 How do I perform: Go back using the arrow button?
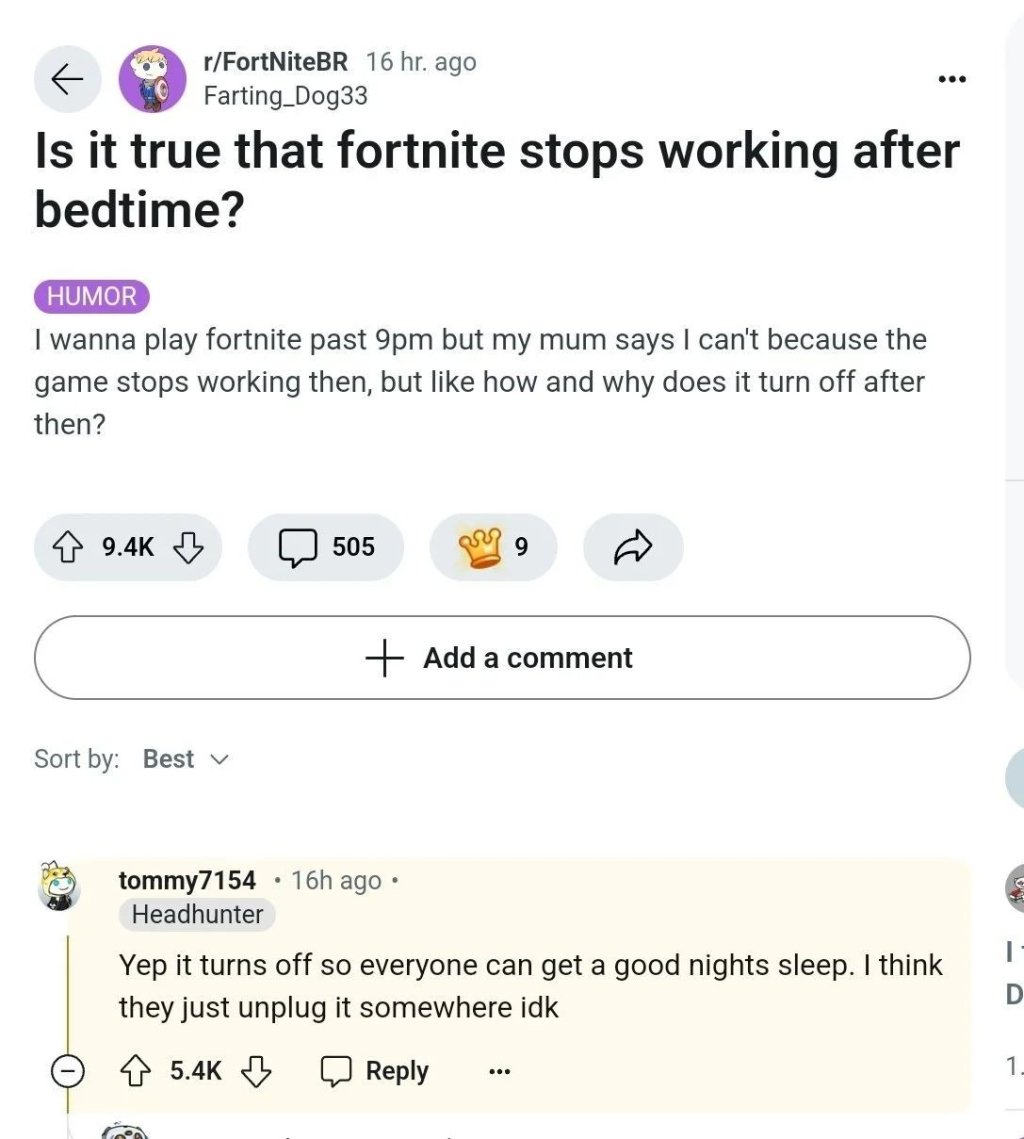(x=67, y=79)
